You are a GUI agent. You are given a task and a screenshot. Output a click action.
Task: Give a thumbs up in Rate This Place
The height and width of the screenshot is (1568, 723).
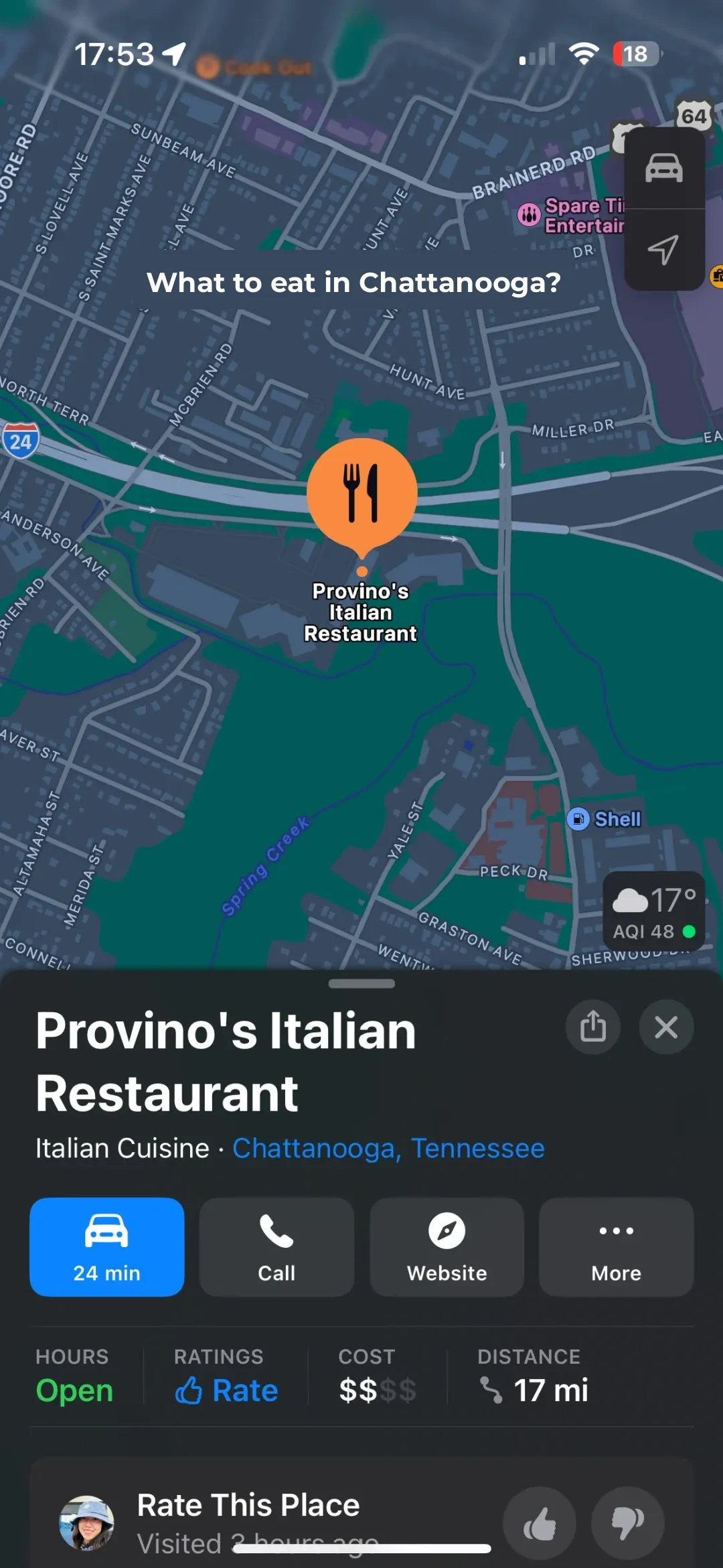539,1522
